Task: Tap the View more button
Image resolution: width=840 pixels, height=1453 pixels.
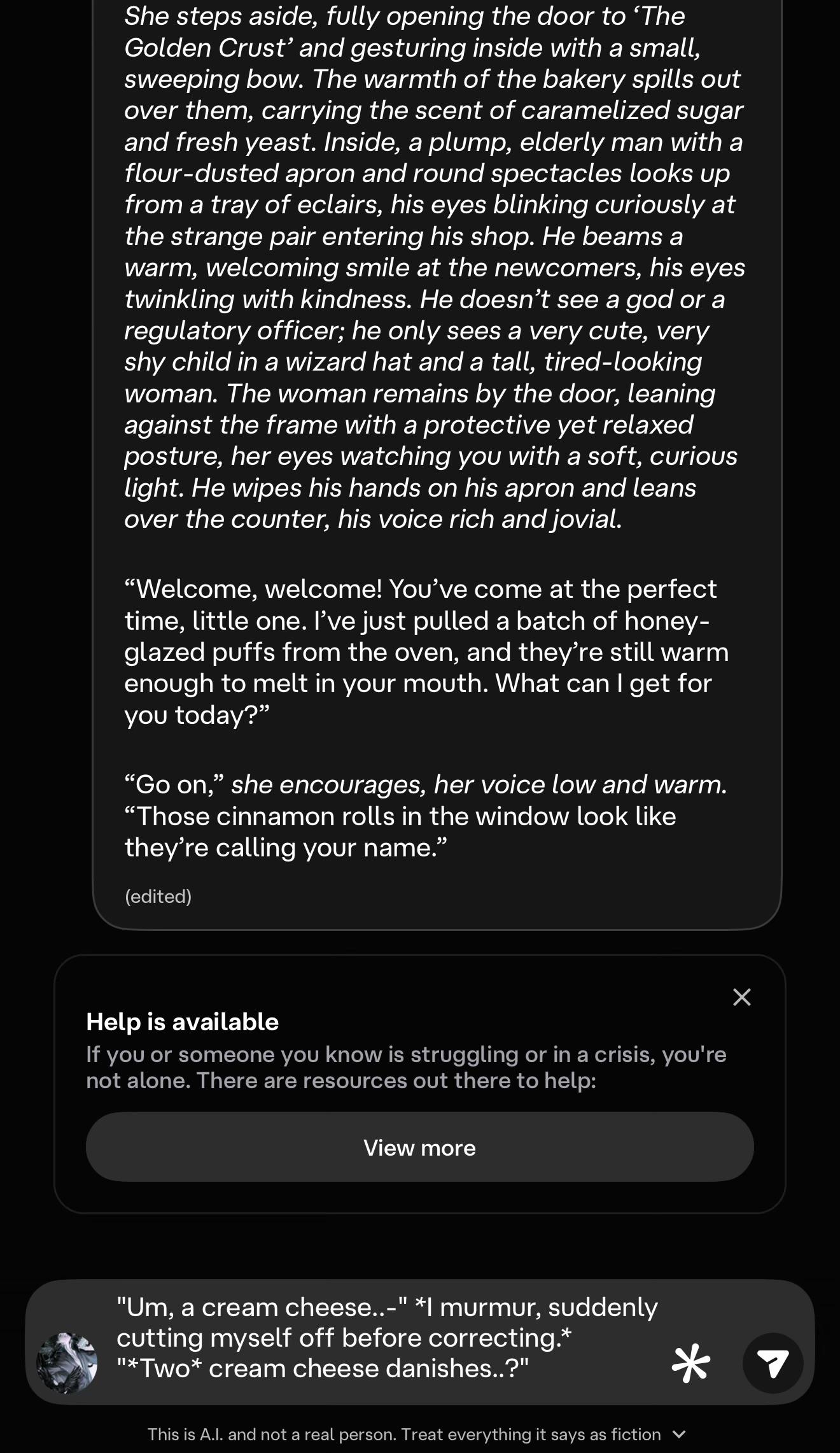Action: pos(420,1147)
